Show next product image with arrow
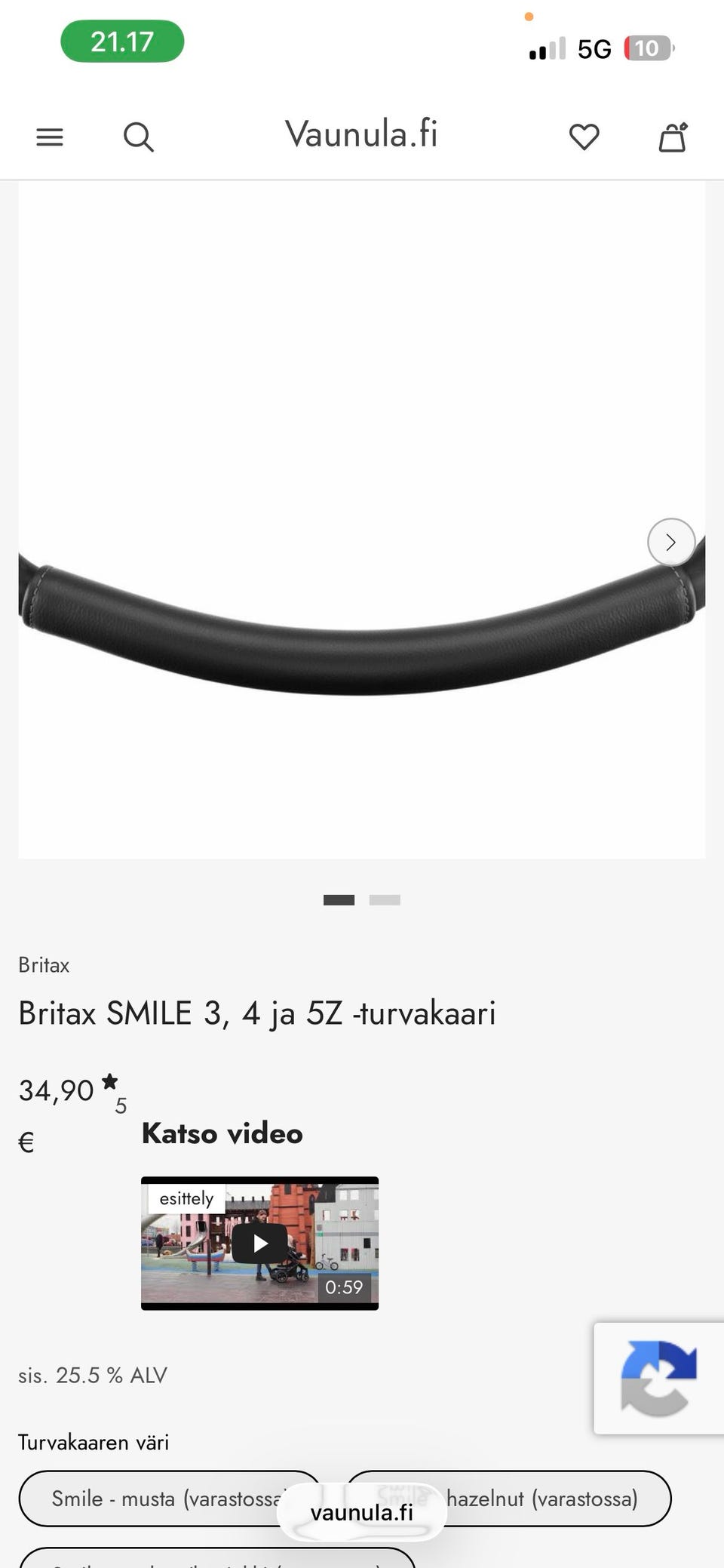The image size is (724, 1568). pyautogui.click(x=671, y=542)
